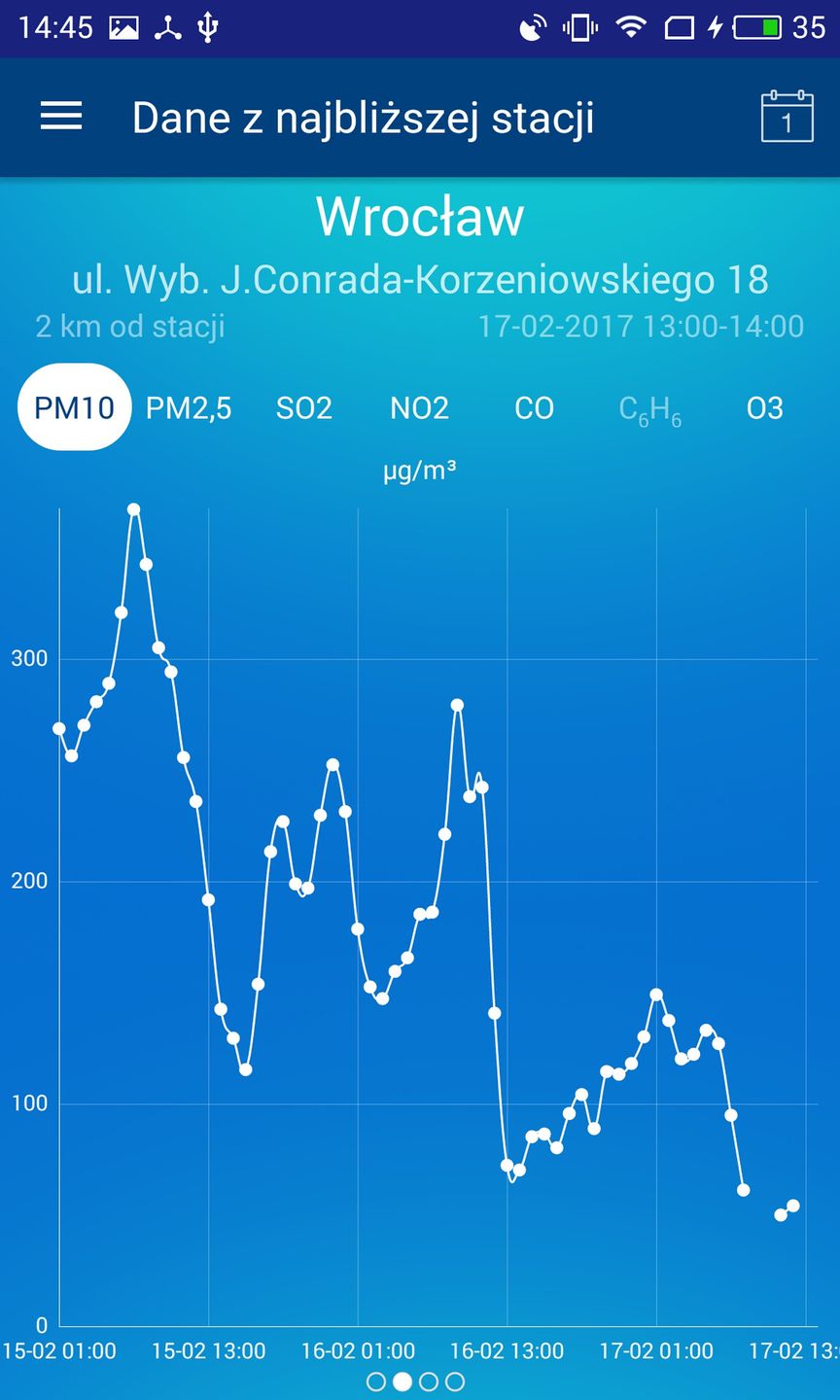Select the SO2 pollutant filter

304,408
